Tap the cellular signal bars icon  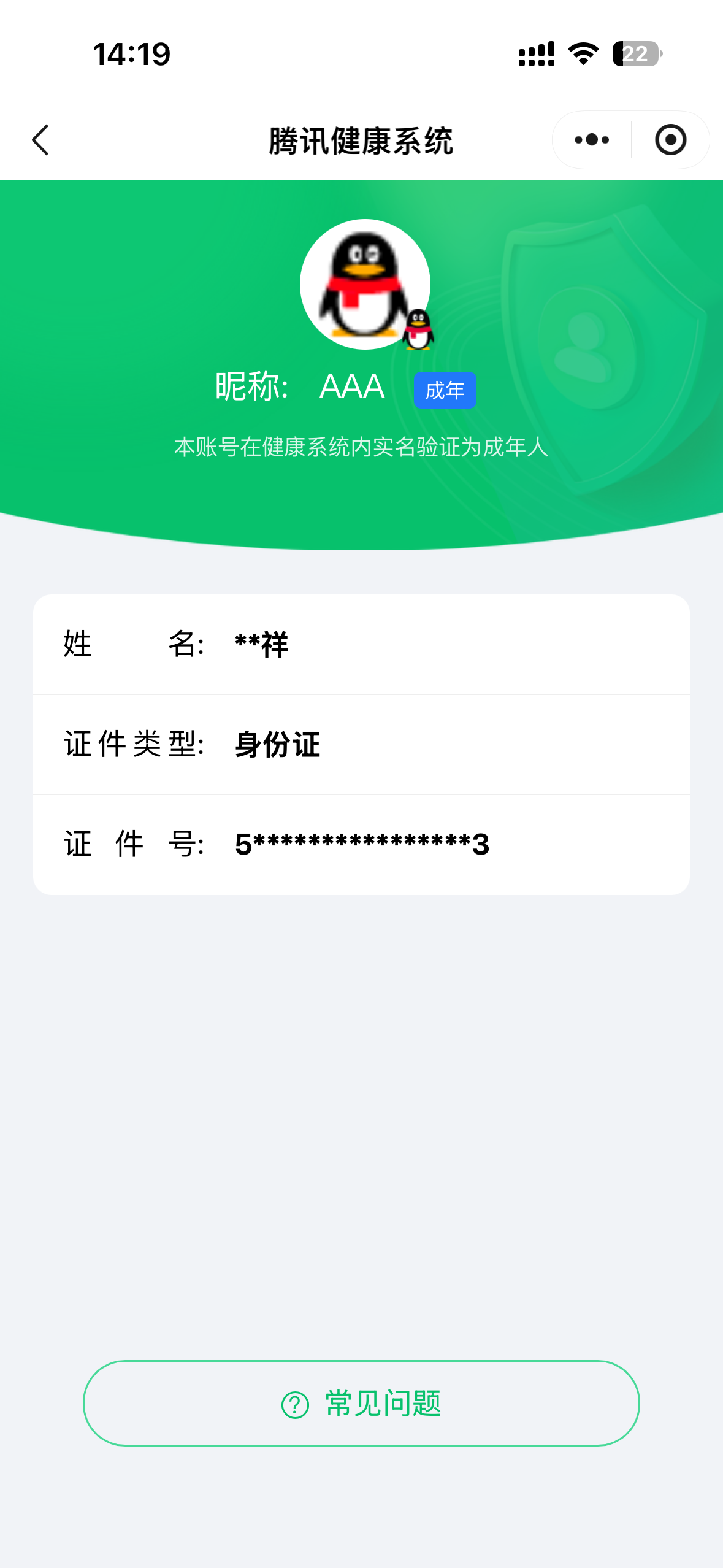coord(535,55)
